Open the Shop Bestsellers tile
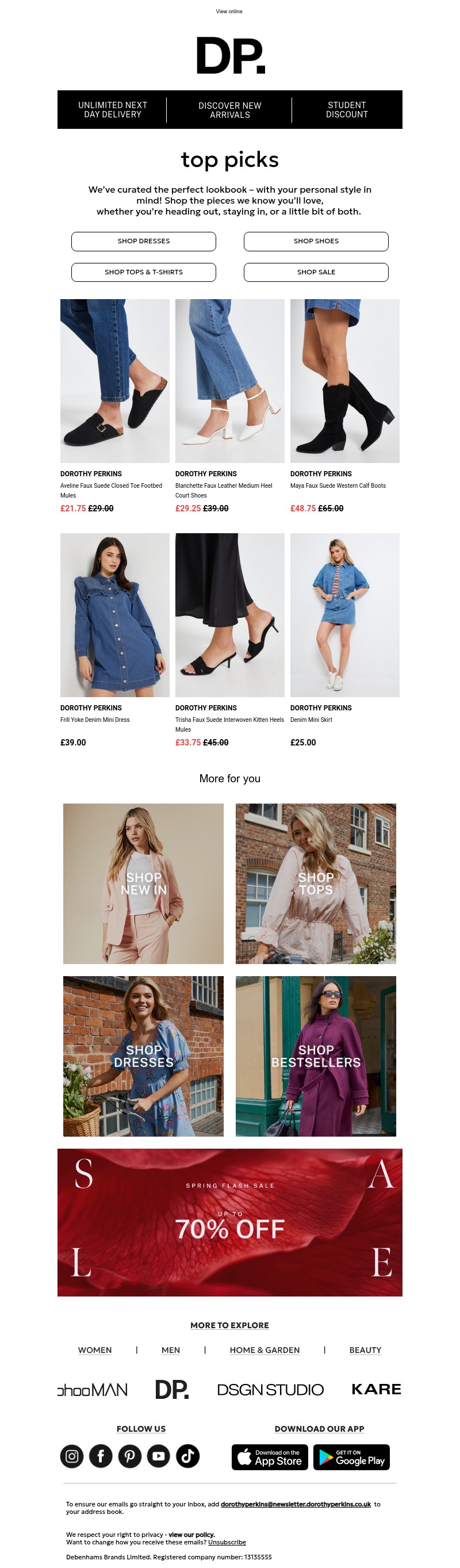460x1568 pixels. click(315, 1056)
